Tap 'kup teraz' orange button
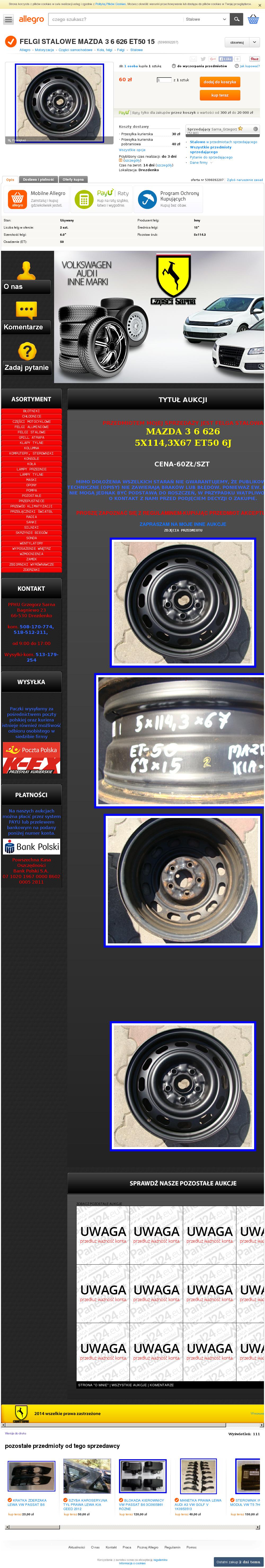This screenshot has height=1568, width=265. (x=219, y=95)
